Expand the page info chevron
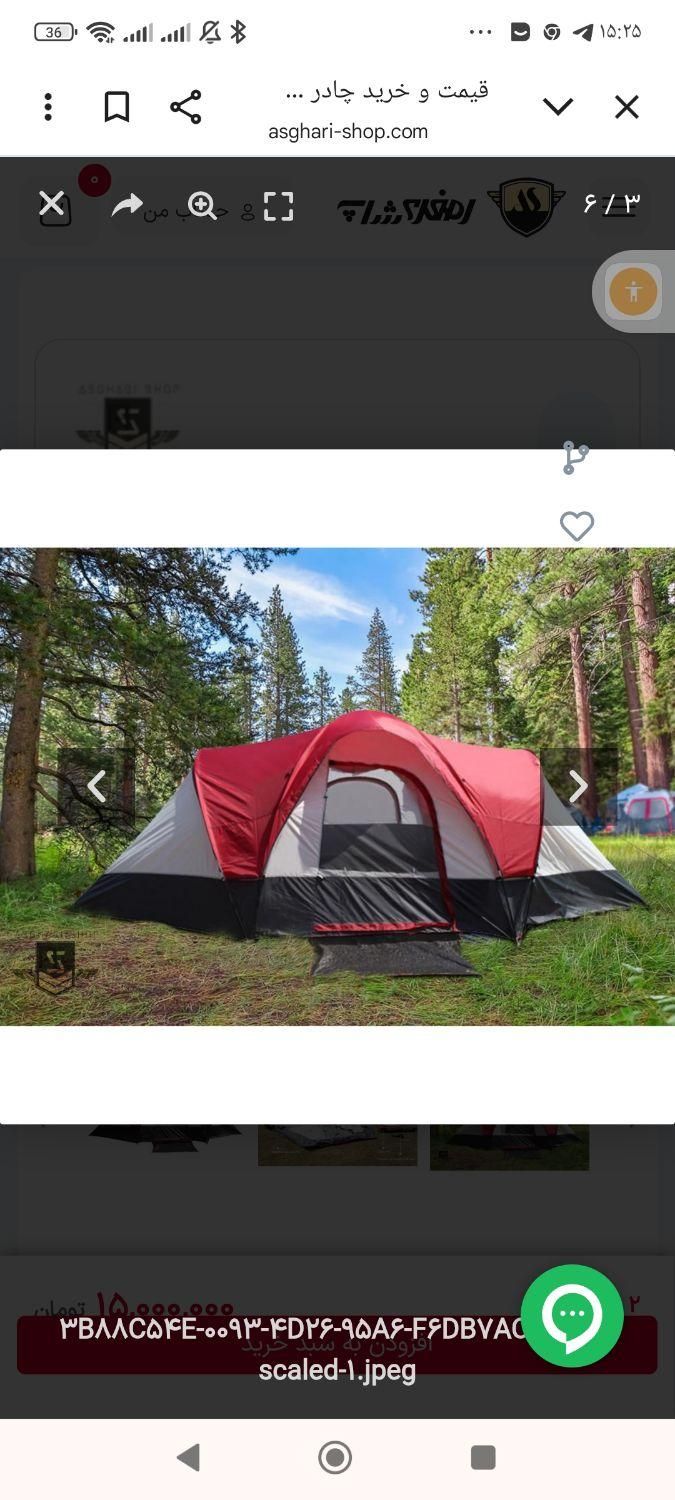The width and height of the screenshot is (675, 1500). 557,107
